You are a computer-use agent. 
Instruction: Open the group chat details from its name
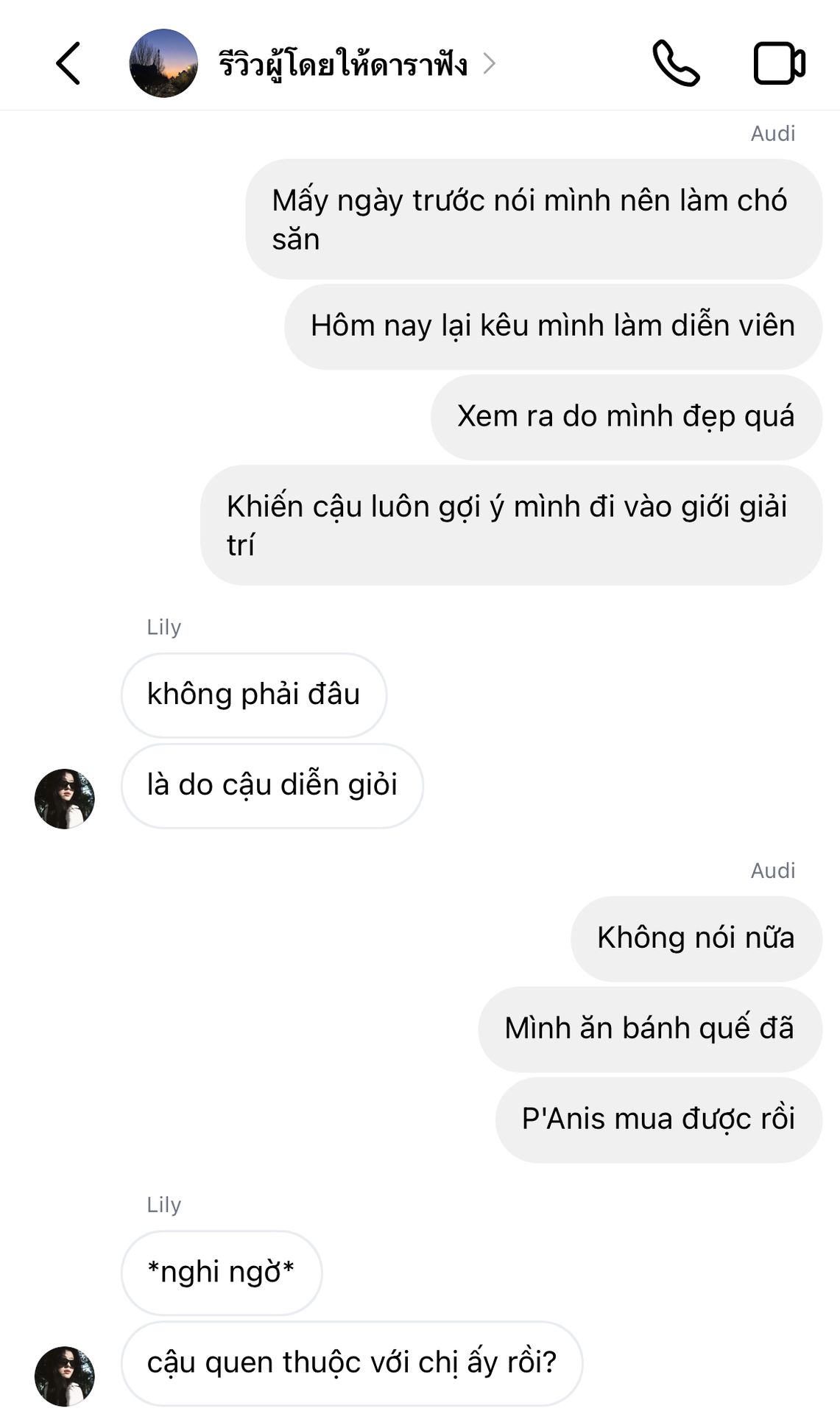pos(343,64)
